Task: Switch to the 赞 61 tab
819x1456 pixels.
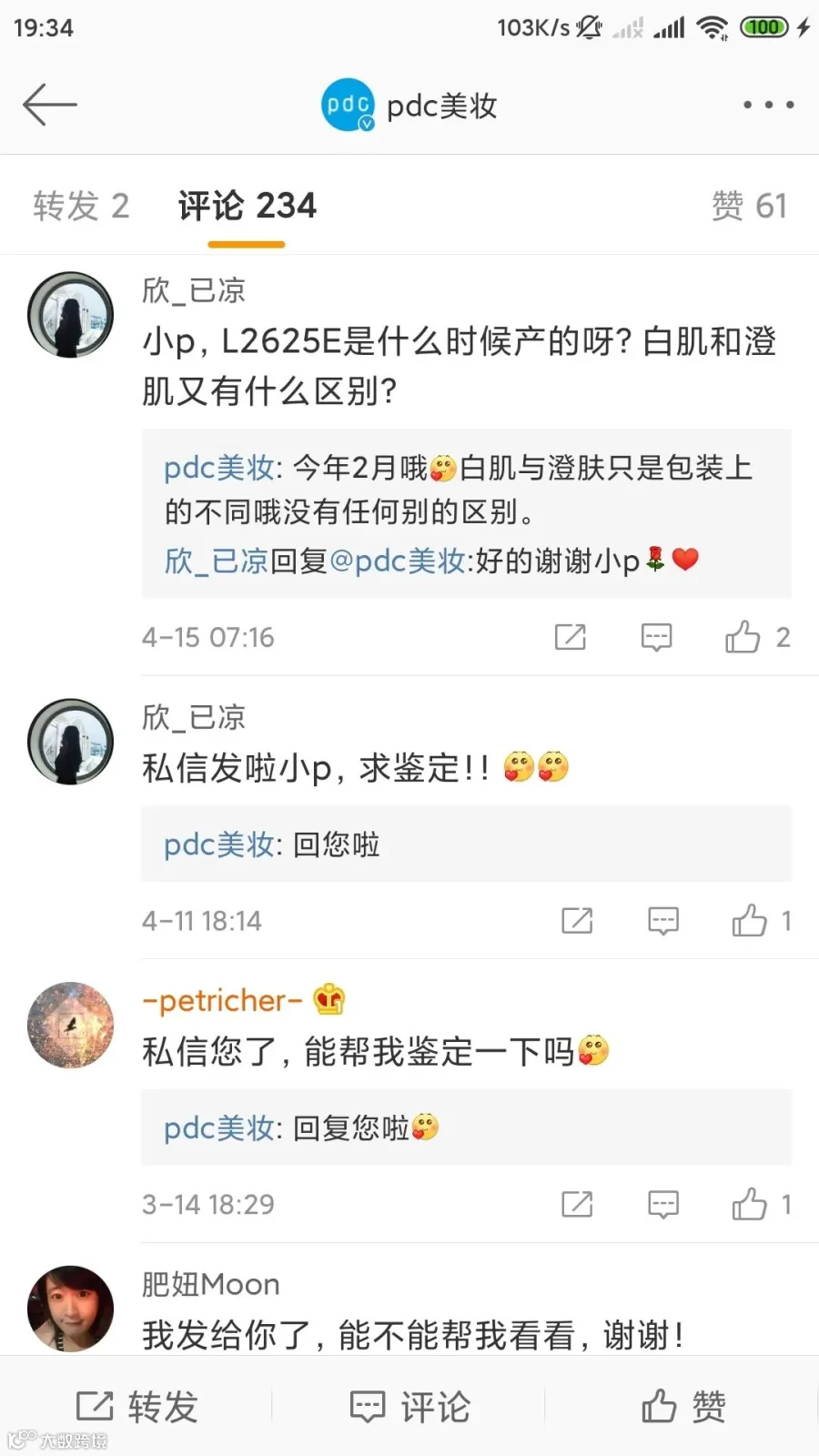Action: (749, 206)
